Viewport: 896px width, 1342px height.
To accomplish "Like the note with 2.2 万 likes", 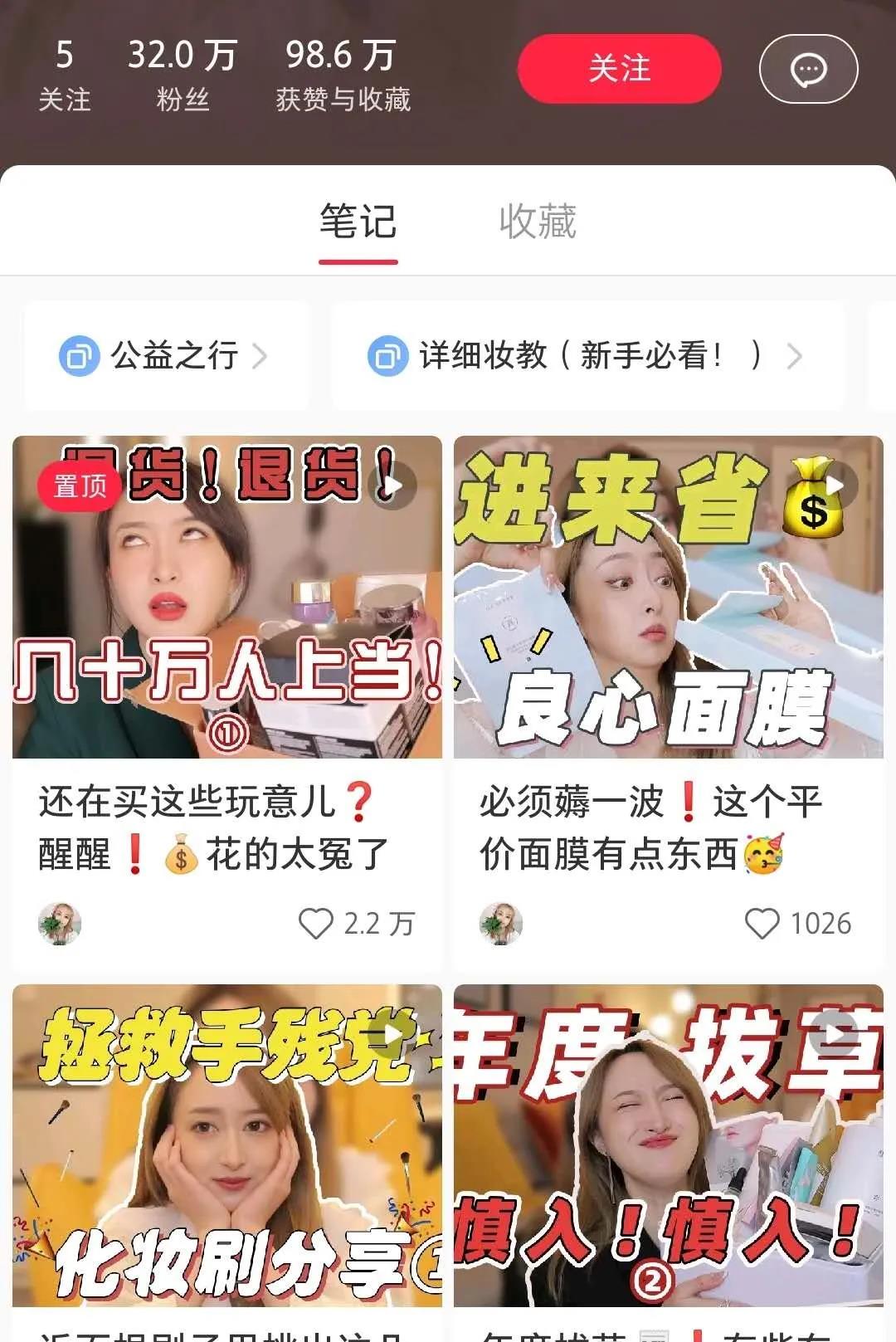I will click(316, 923).
